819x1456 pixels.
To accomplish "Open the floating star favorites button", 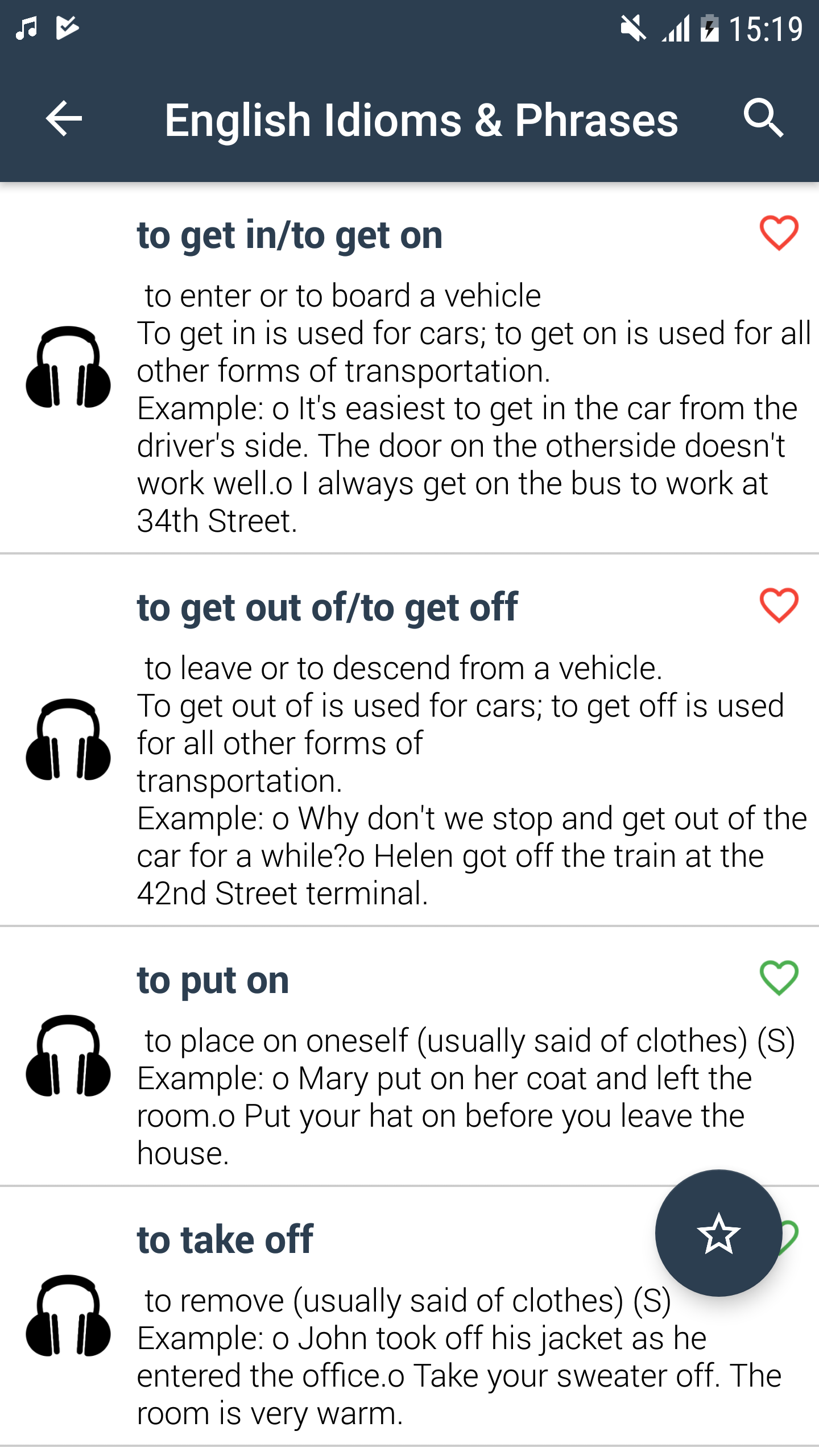I will pyautogui.click(x=718, y=1233).
